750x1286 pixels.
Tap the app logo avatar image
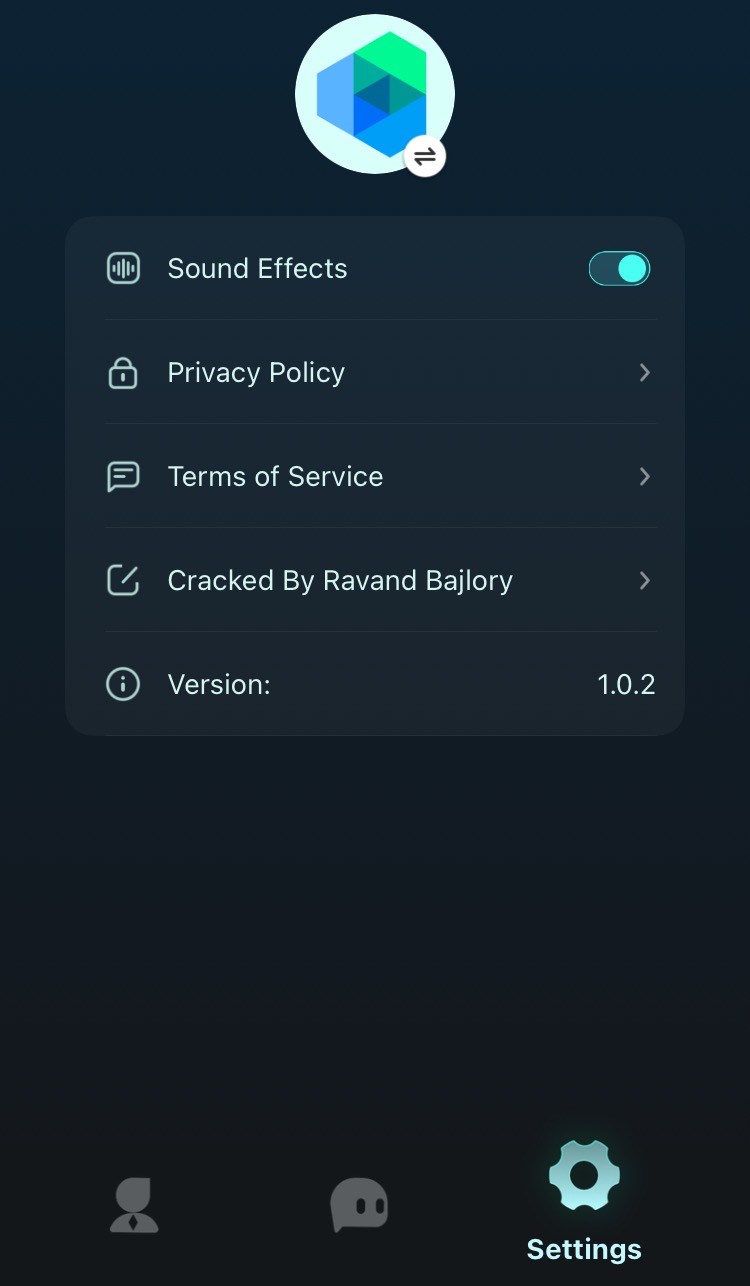(x=375, y=93)
